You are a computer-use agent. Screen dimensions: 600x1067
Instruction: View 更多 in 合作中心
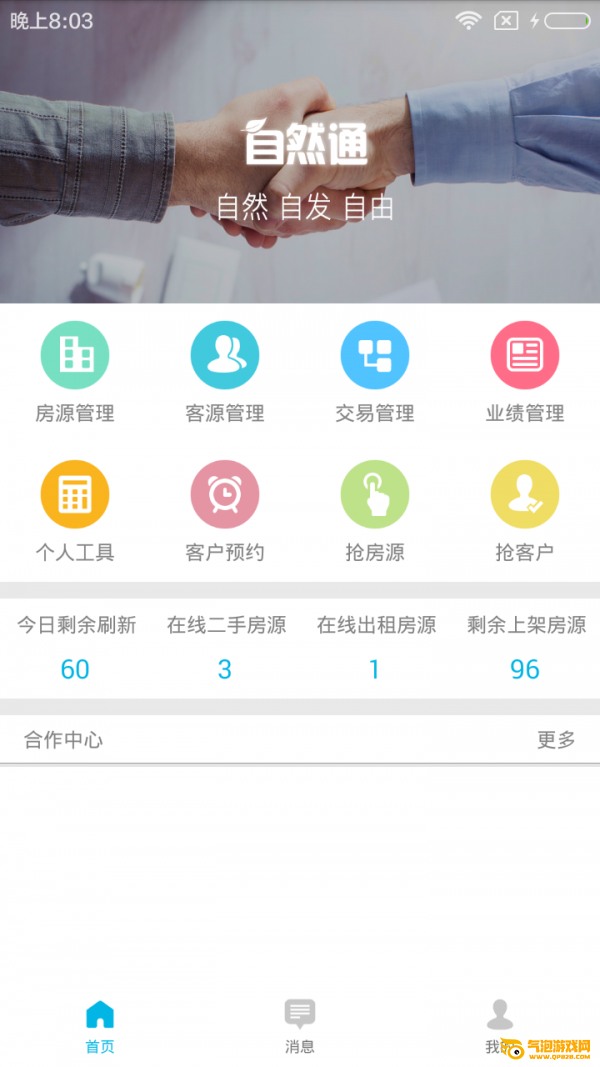coord(556,740)
